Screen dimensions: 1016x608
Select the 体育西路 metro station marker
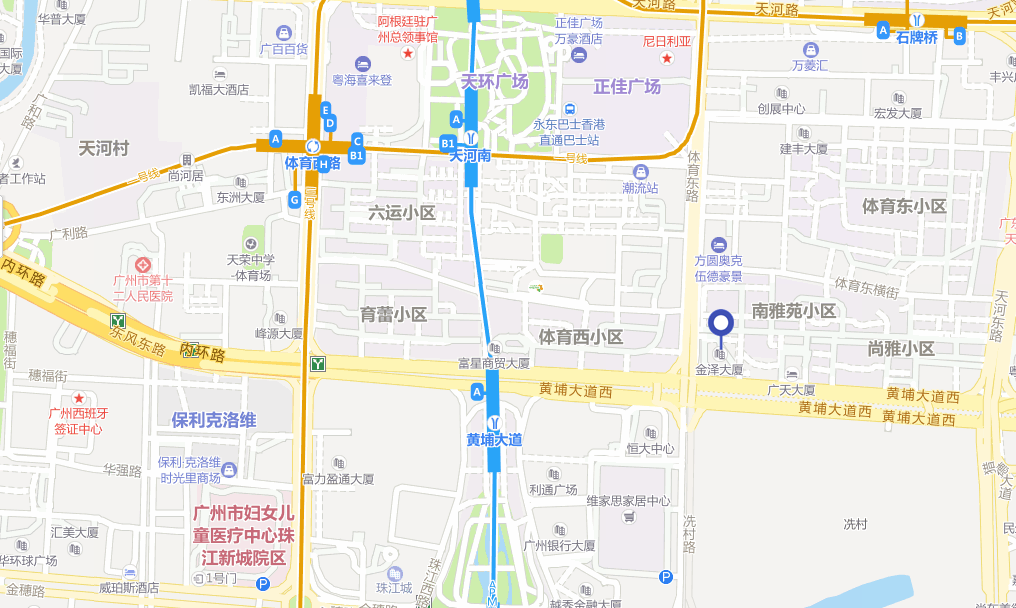[x=313, y=144]
